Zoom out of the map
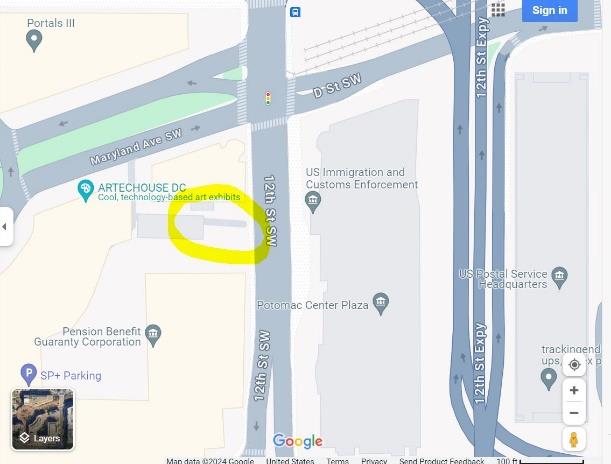This screenshot has width=611, height=464. pos(574,413)
